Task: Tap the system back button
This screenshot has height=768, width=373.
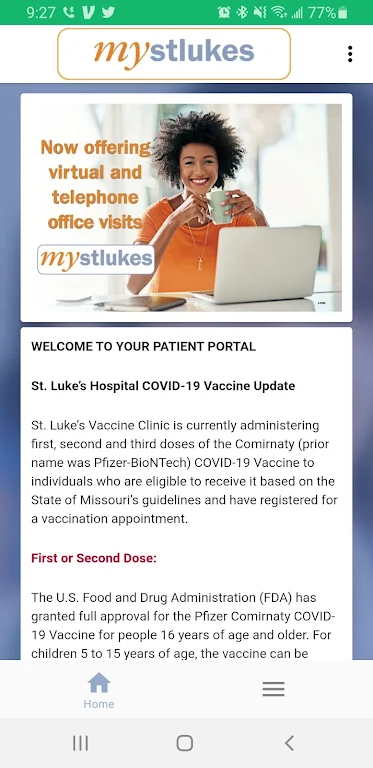Action: [x=289, y=743]
